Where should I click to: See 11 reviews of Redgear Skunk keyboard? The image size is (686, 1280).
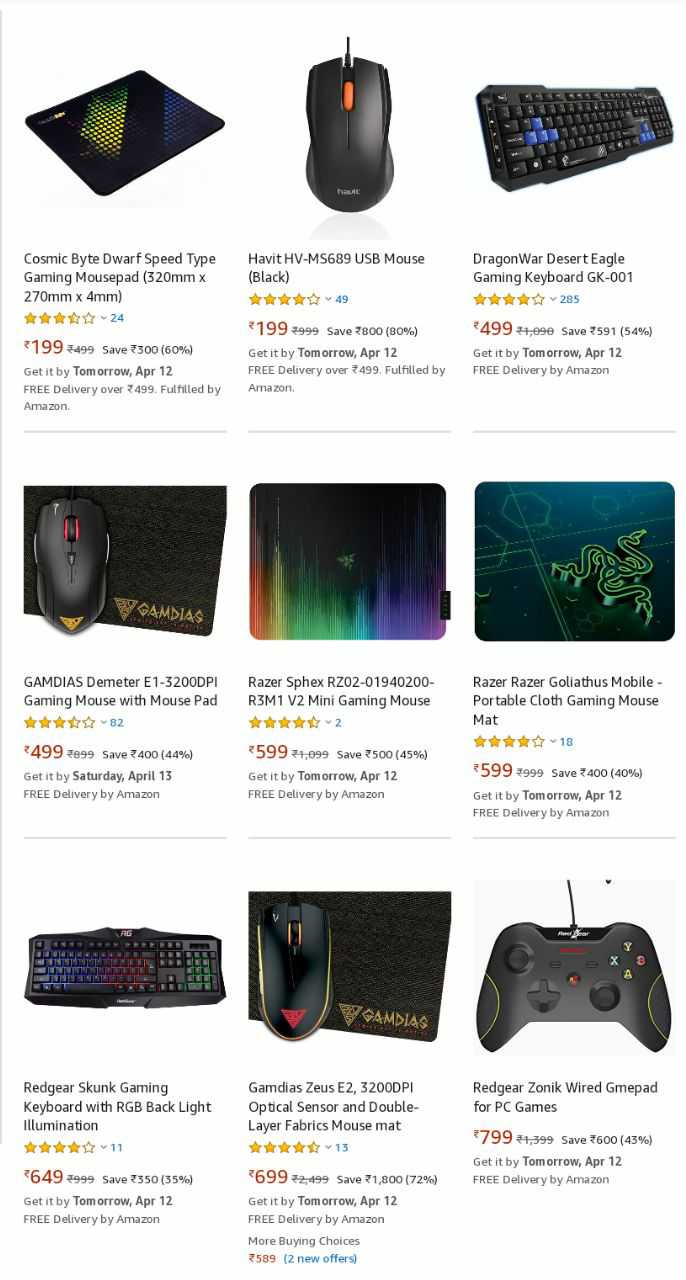(x=117, y=1147)
